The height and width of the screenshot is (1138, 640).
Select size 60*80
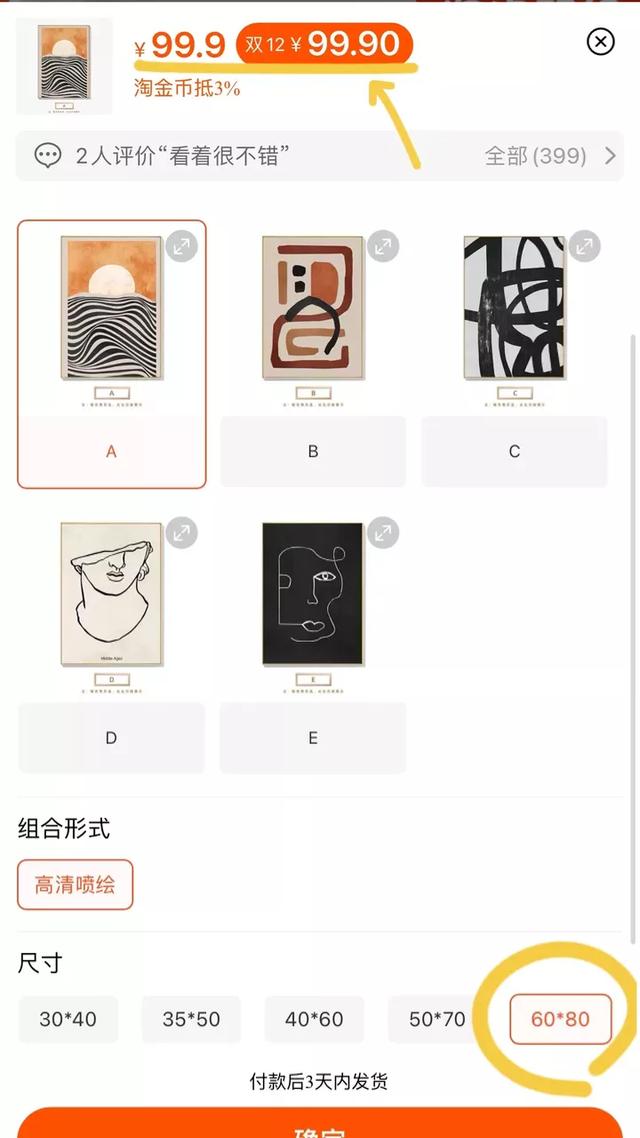[x=560, y=1019]
